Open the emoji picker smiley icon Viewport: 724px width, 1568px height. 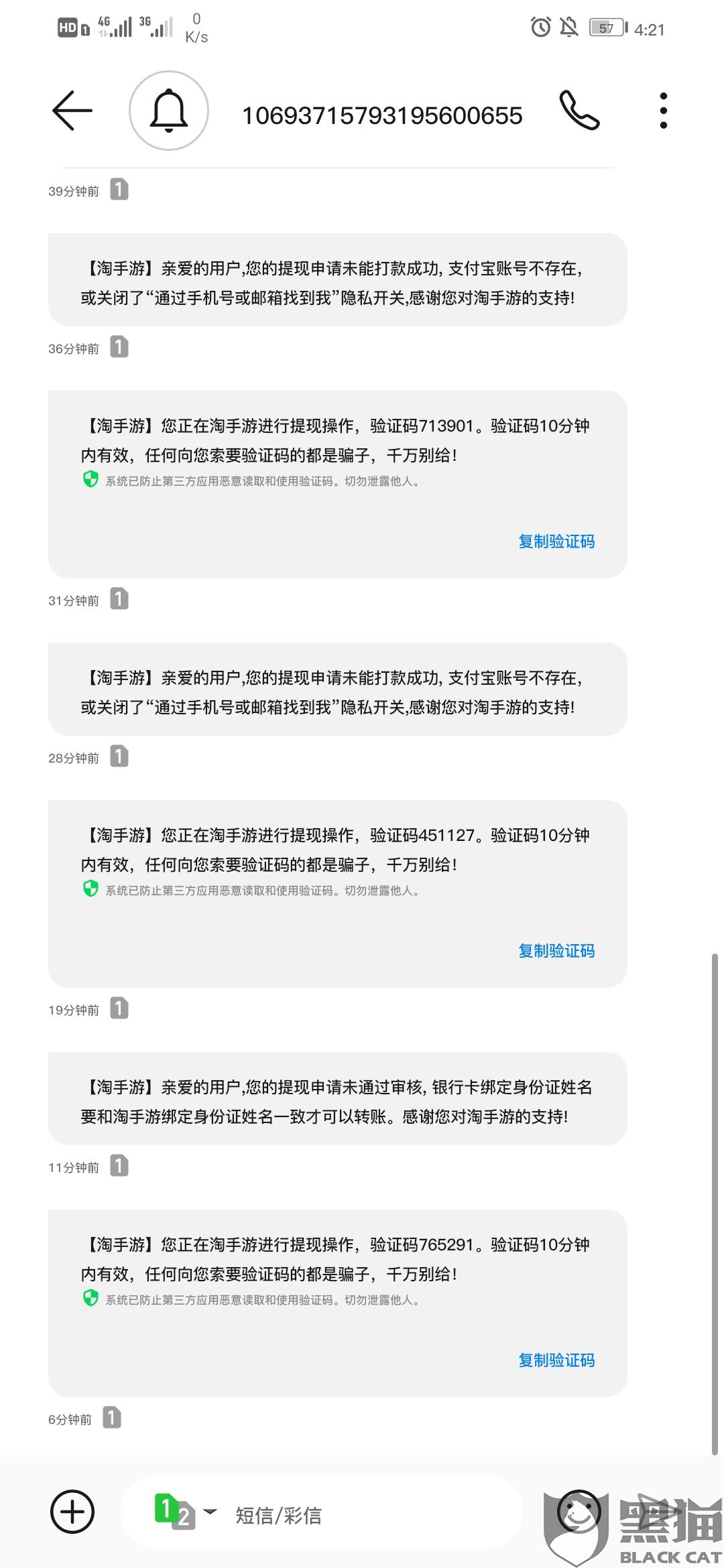point(579,1511)
